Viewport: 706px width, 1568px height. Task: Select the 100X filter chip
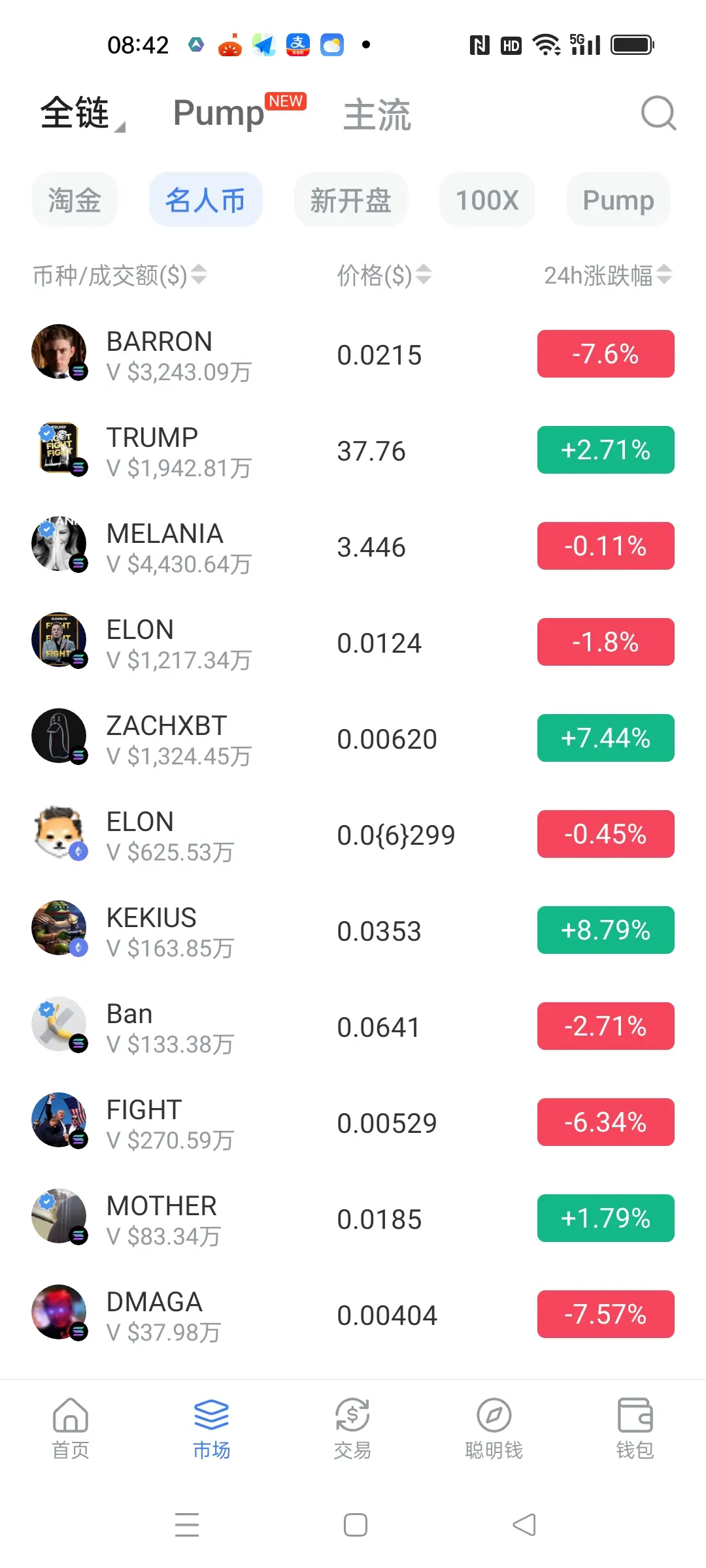click(487, 200)
